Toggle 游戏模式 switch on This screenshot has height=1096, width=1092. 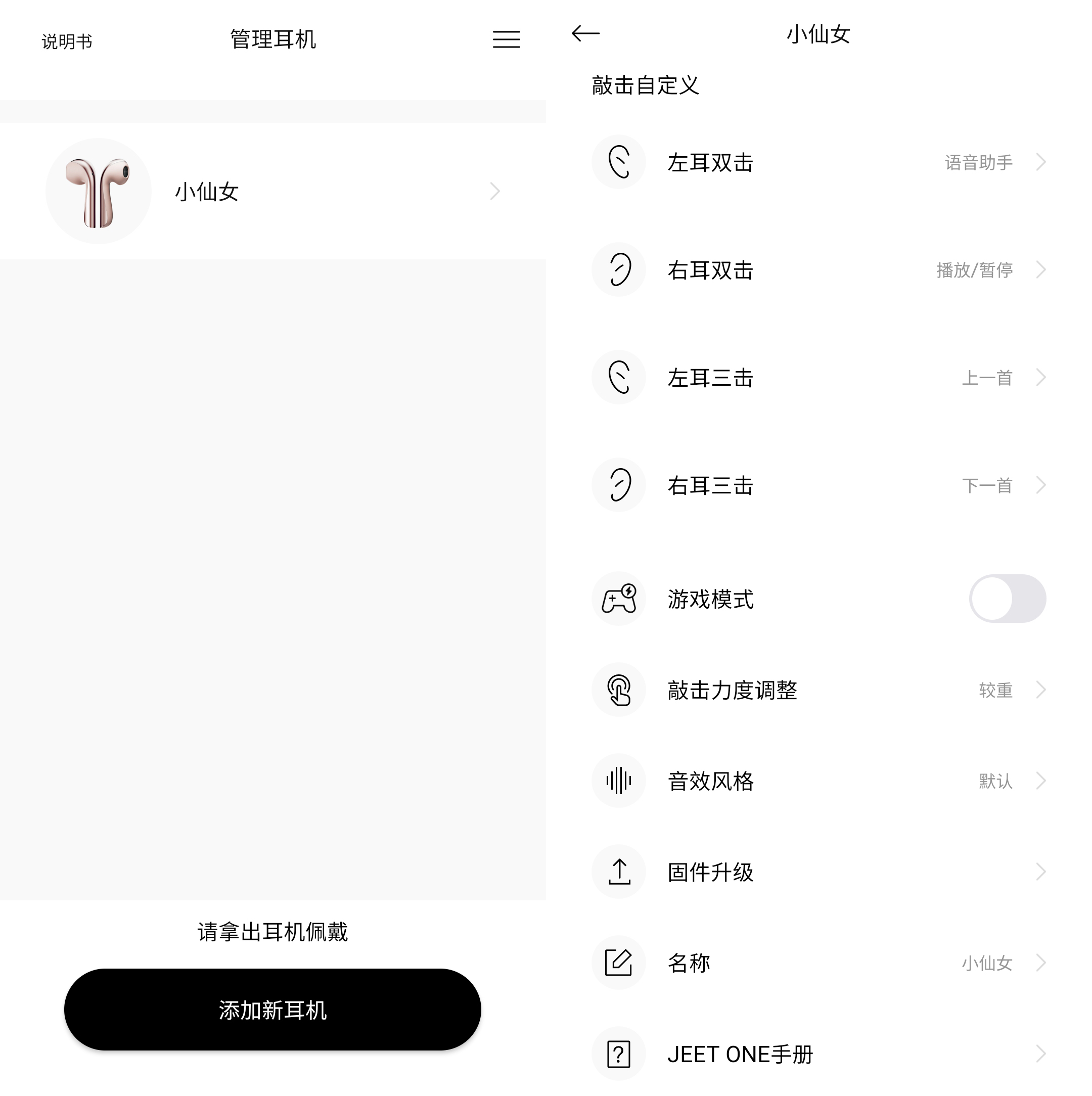tap(1007, 599)
